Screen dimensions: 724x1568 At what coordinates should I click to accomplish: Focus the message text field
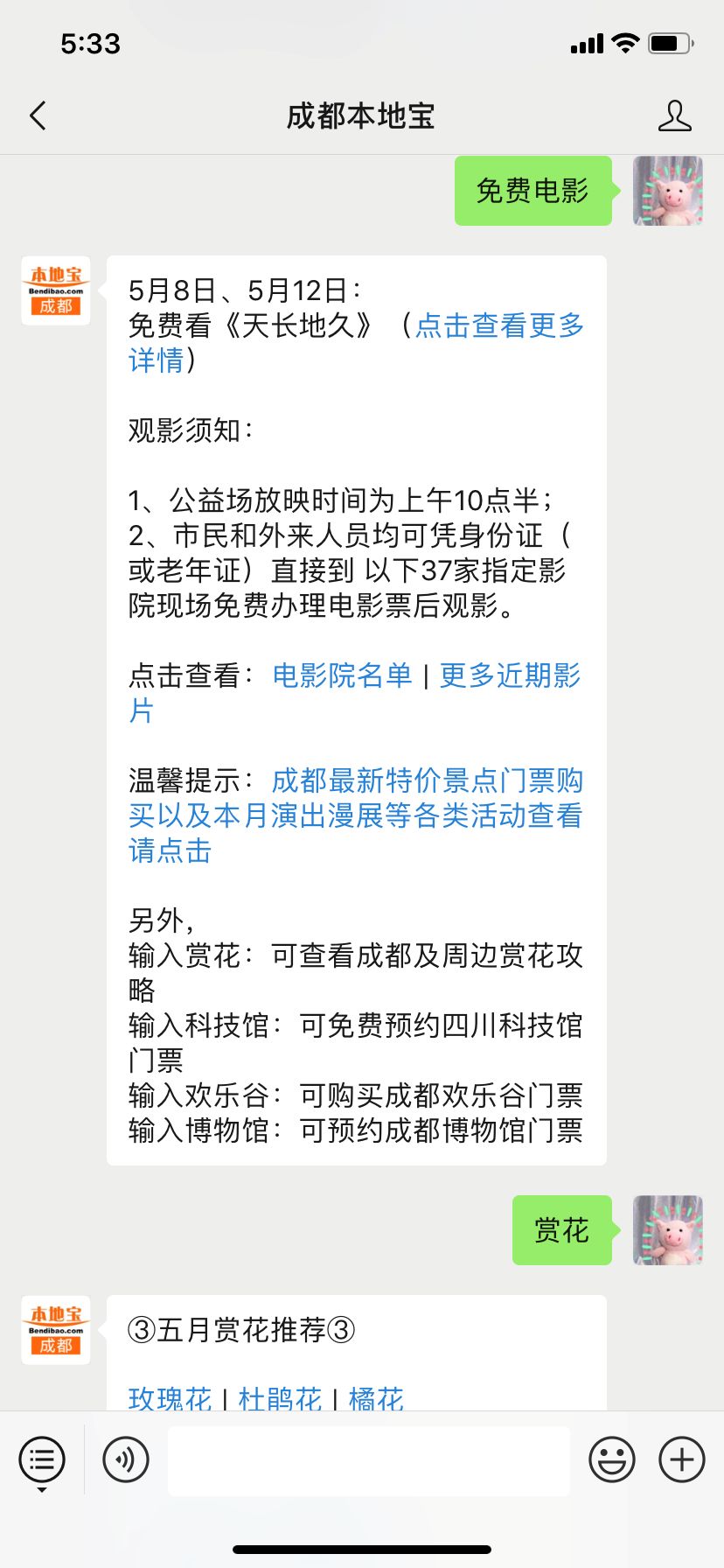pyautogui.click(x=368, y=1460)
